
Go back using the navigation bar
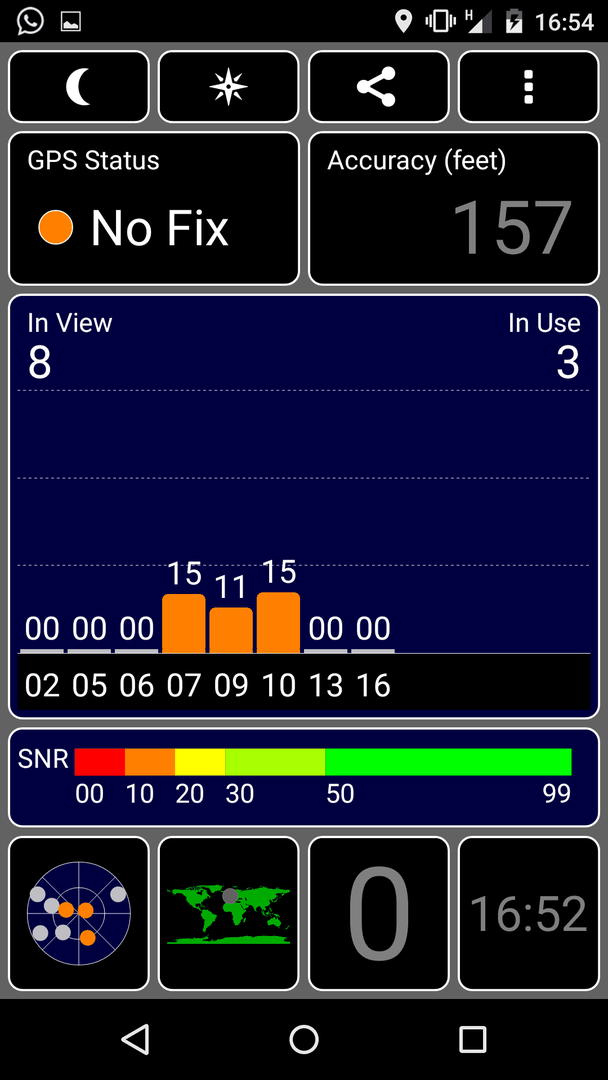(x=136, y=1039)
